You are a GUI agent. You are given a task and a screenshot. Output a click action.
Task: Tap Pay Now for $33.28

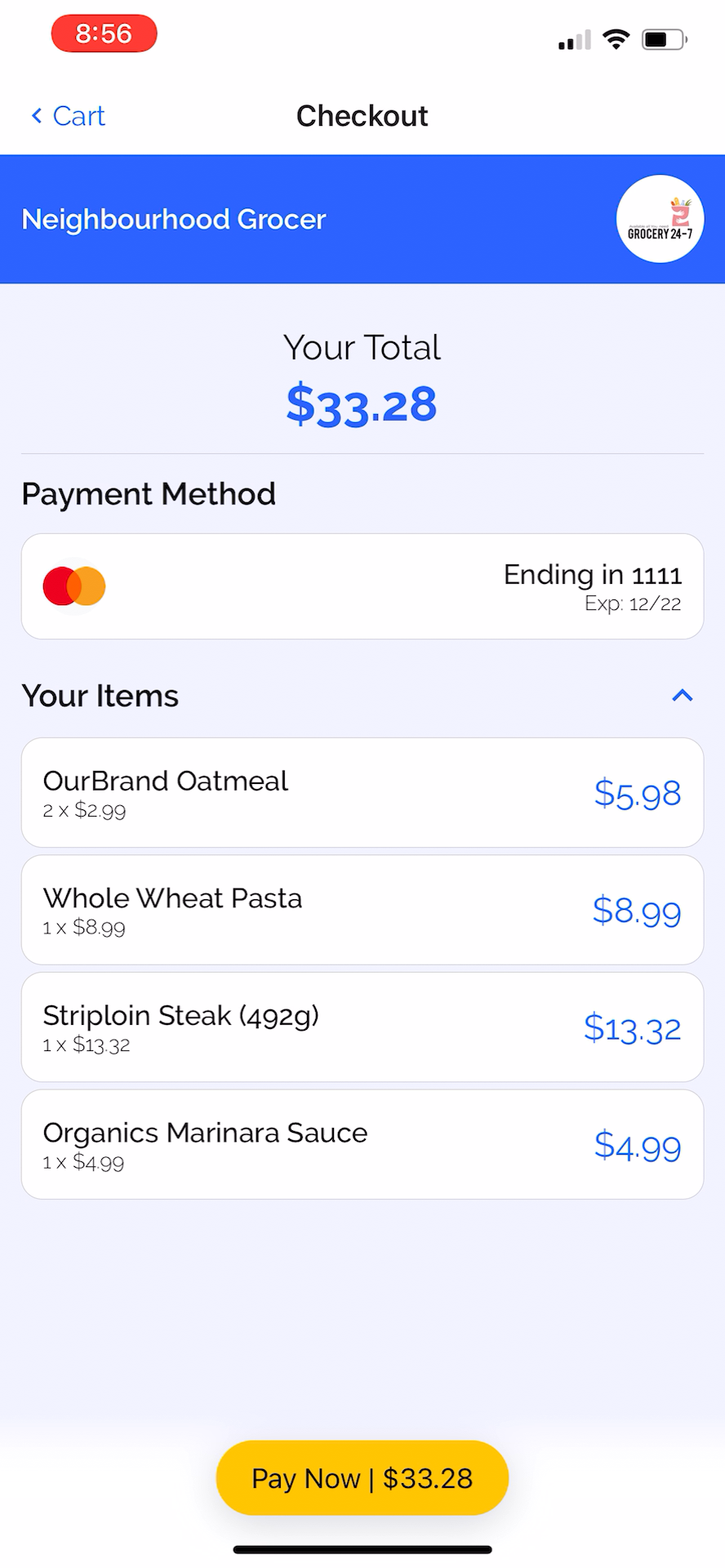pyautogui.click(x=362, y=1478)
